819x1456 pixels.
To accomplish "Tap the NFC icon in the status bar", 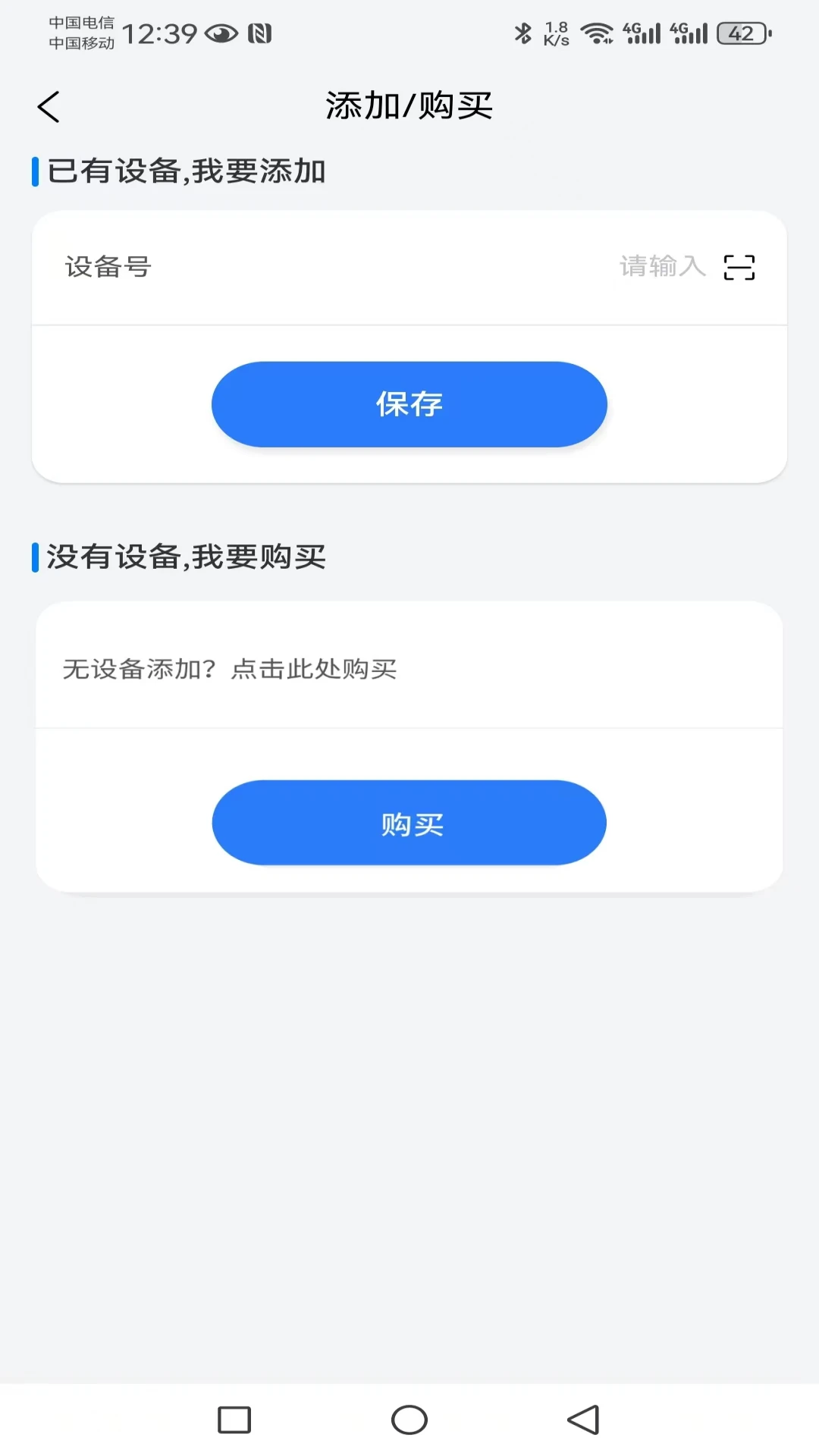I will 259,33.
